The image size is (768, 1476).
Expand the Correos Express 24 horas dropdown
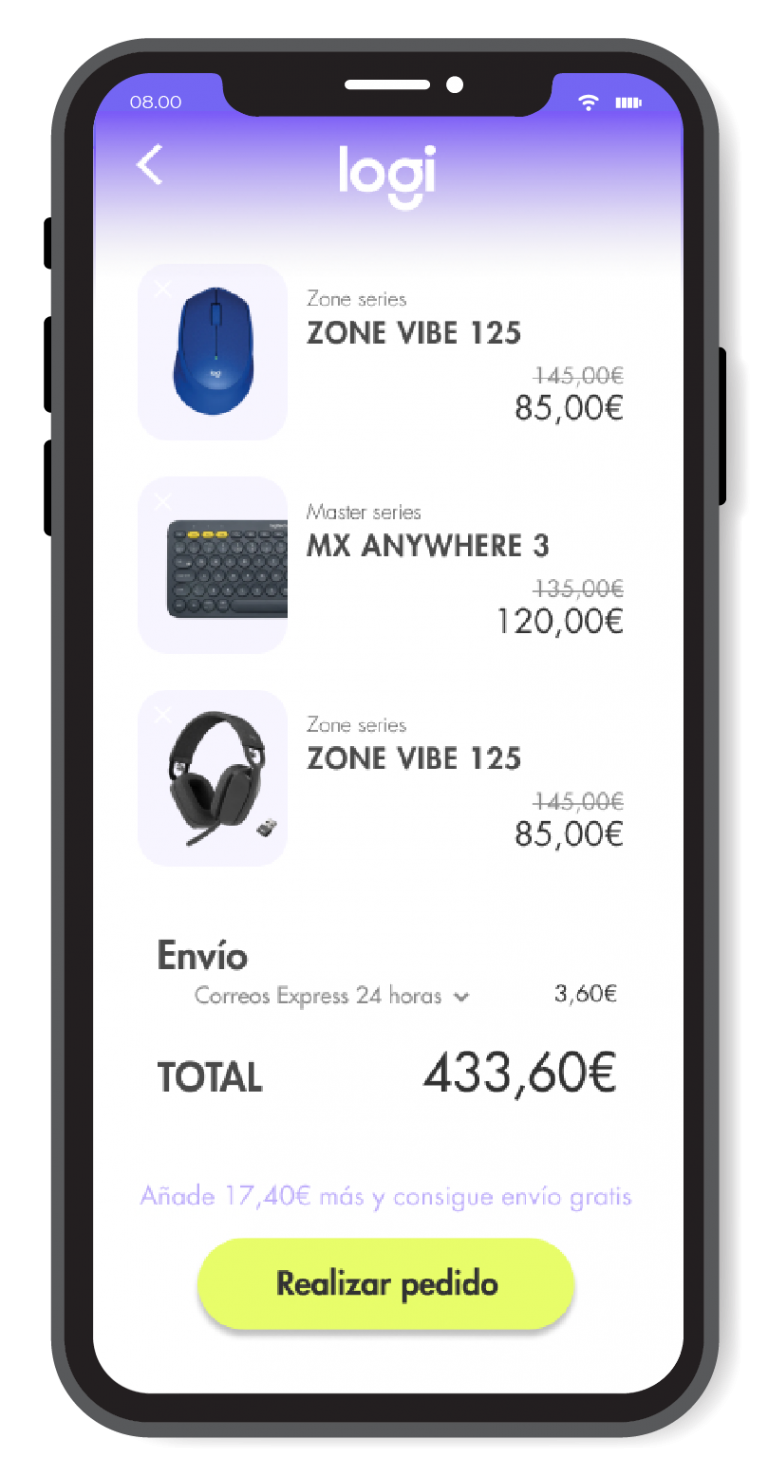461,997
